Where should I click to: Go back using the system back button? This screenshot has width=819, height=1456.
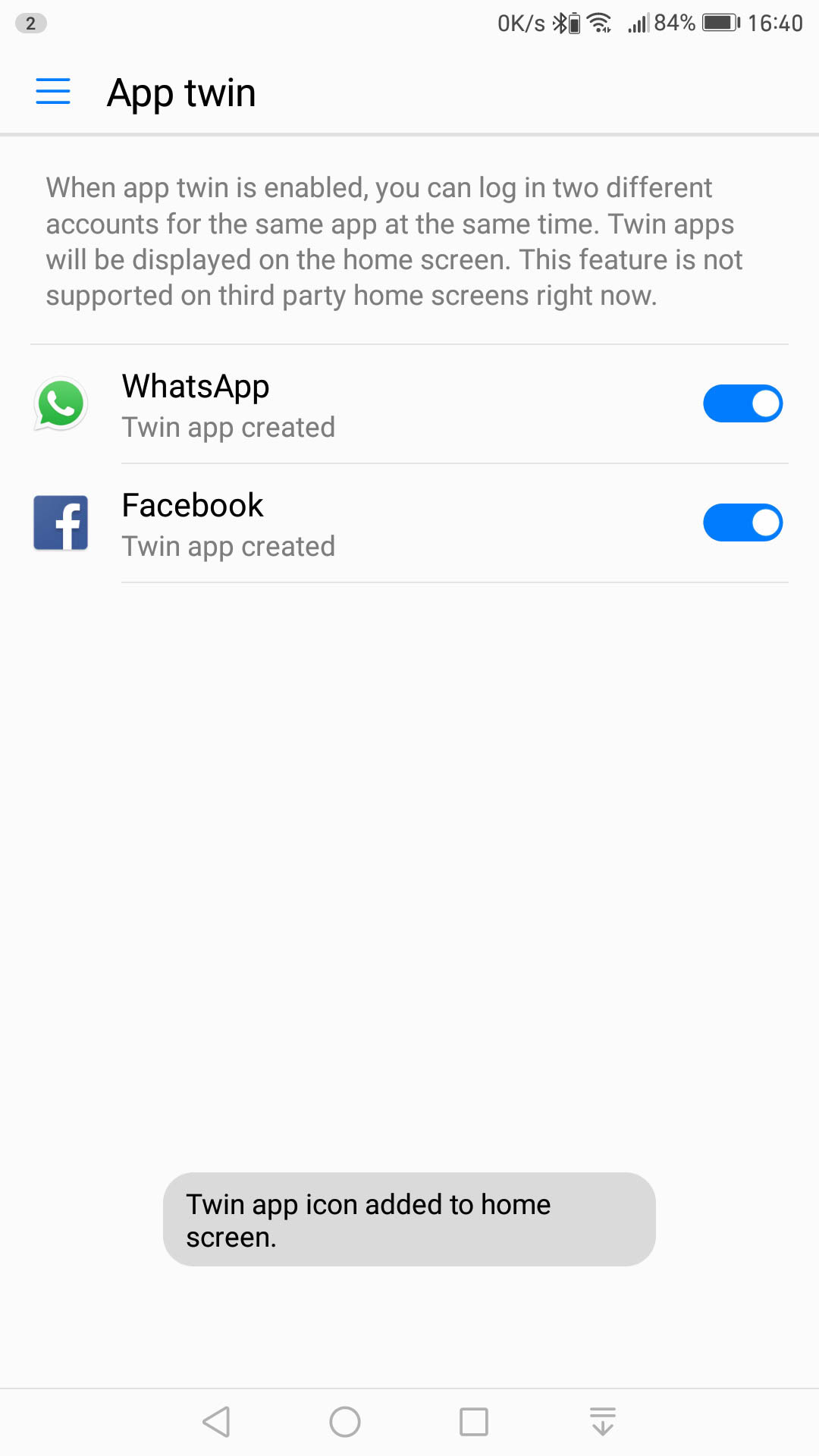coord(217,1422)
